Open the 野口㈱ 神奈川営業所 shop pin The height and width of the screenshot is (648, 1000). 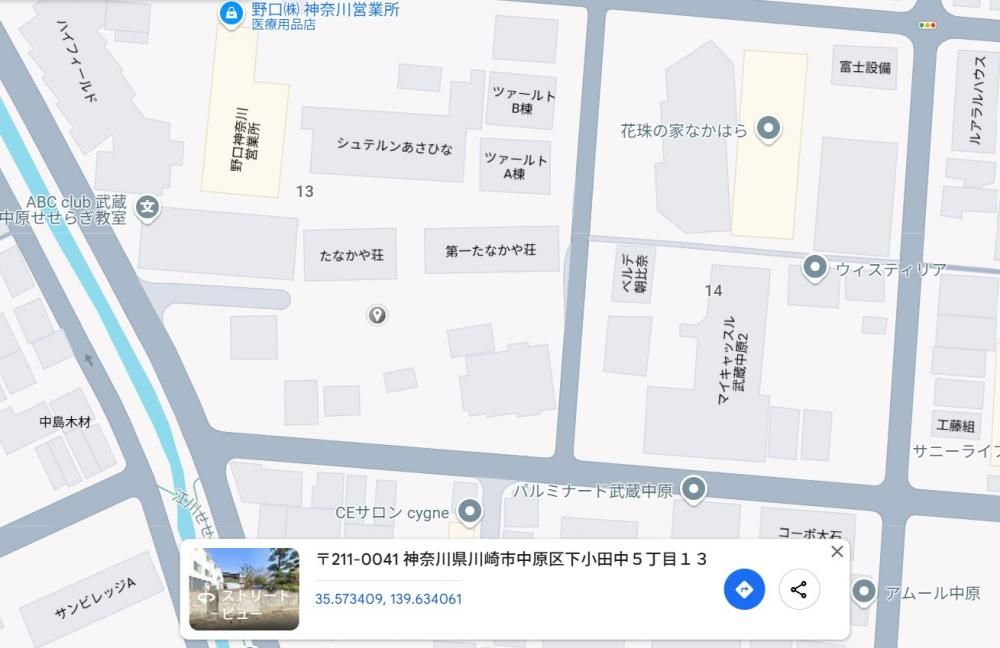[232, 13]
